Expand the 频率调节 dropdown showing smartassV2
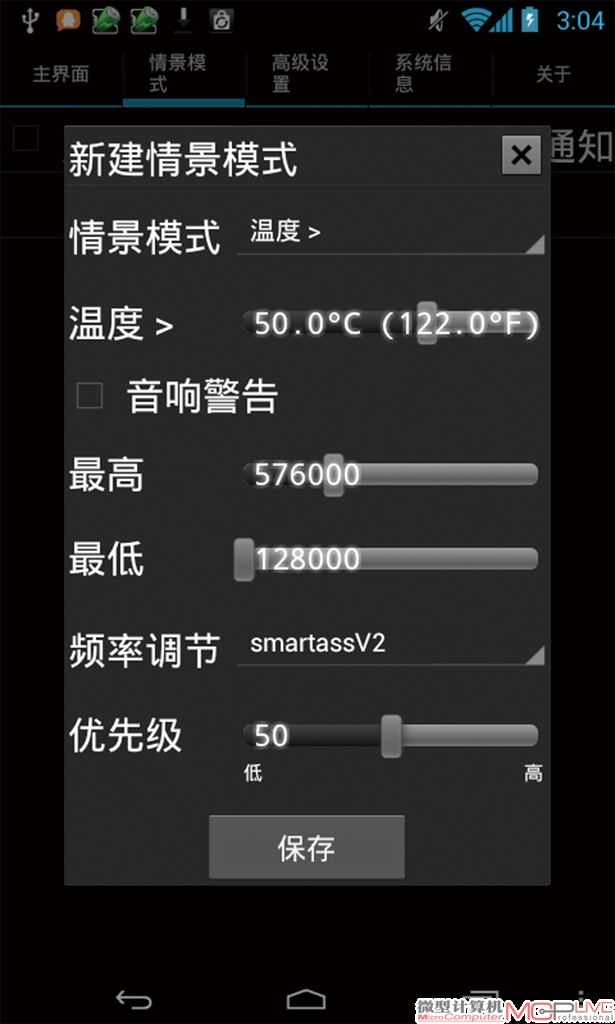Image resolution: width=615 pixels, height=1024 pixels. pyautogui.click(x=390, y=647)
